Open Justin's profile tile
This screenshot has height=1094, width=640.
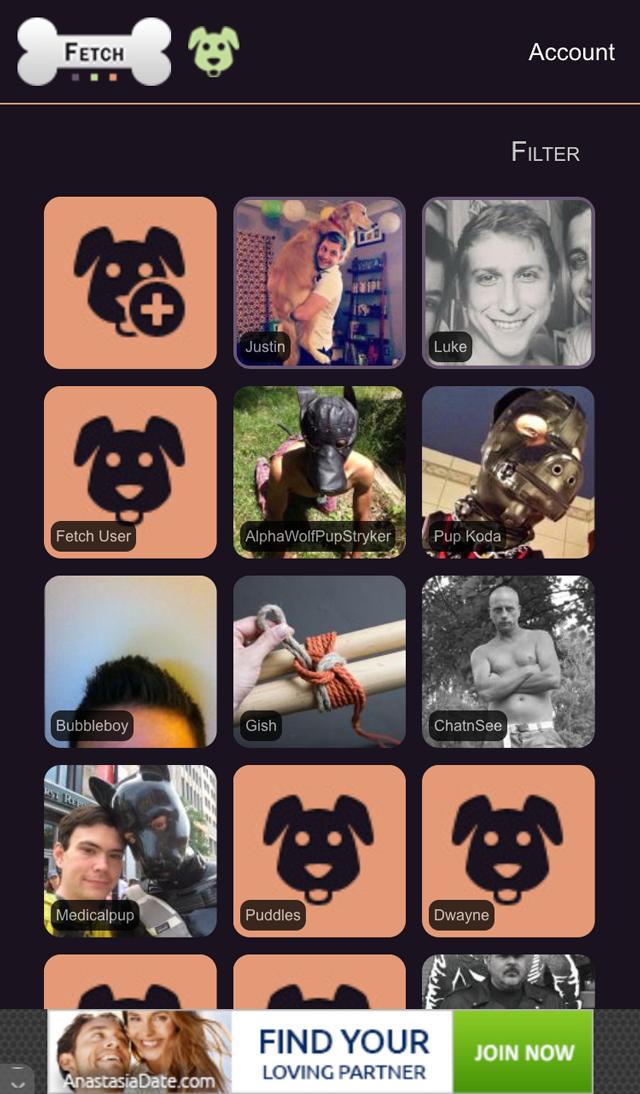point(319,283)
